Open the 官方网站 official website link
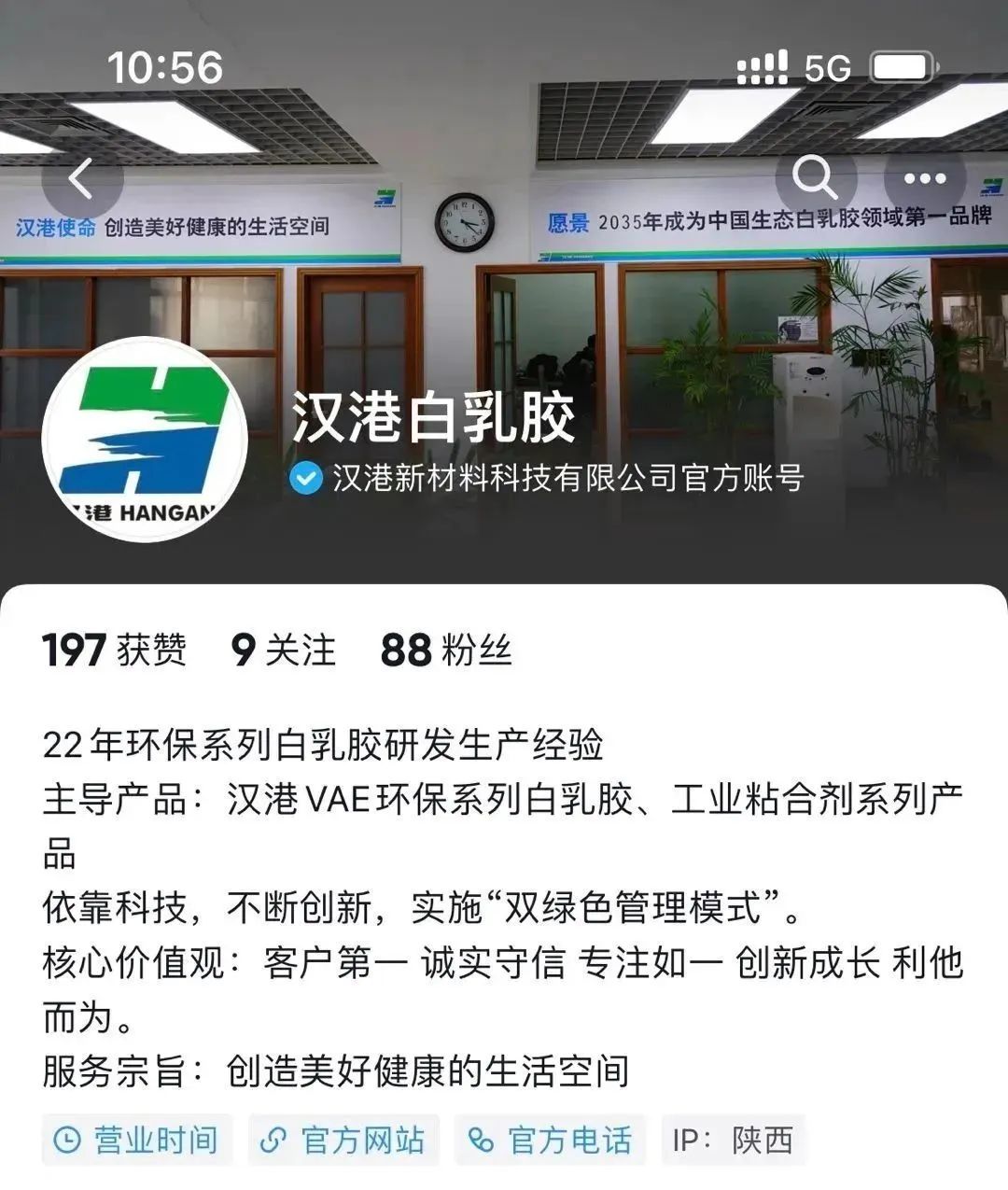This screenshot has width=1008, height=1190. [343, 1140]
